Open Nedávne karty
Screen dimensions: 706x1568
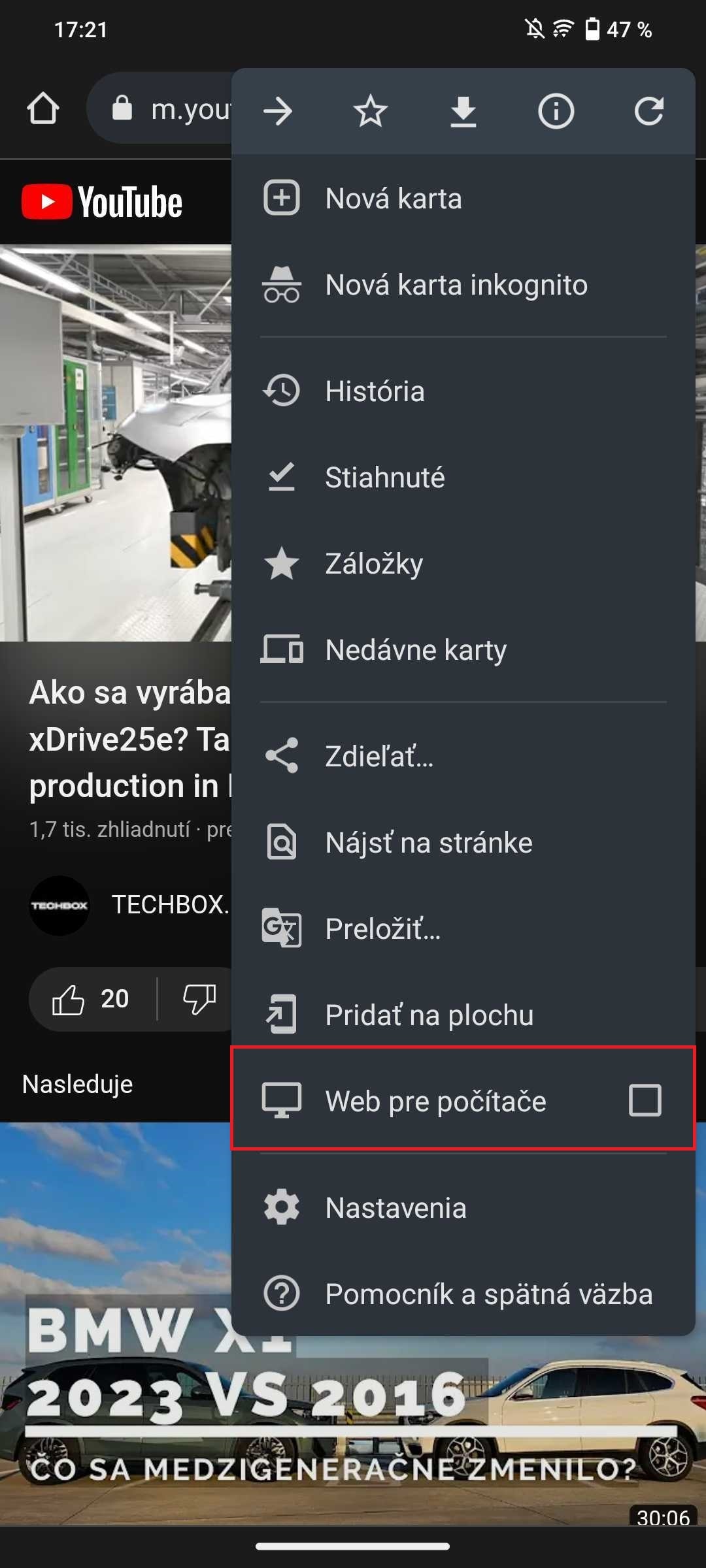416,650
